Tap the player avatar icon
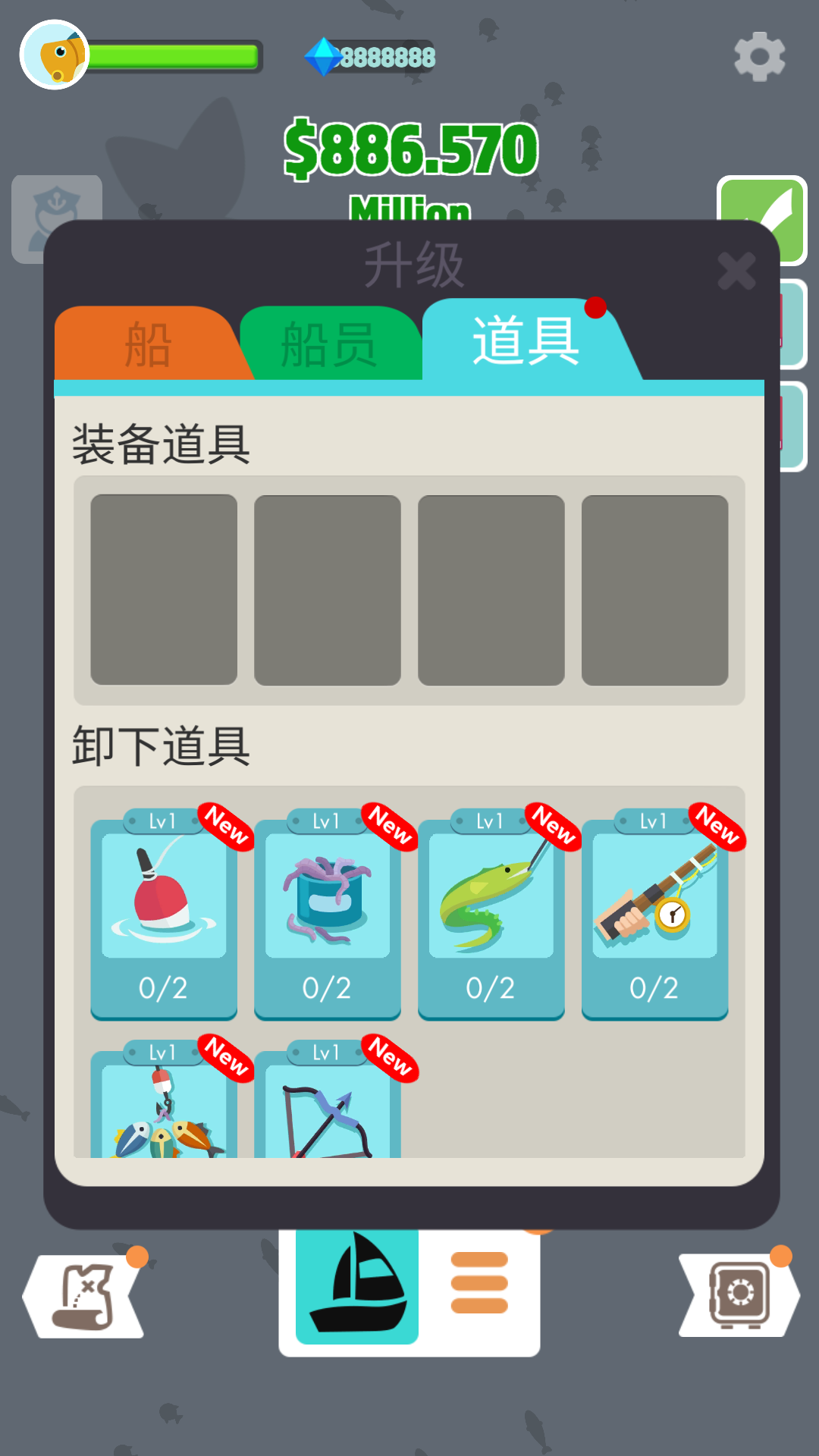The height and width of the screenshot is (1456, 819). (55, 55)
